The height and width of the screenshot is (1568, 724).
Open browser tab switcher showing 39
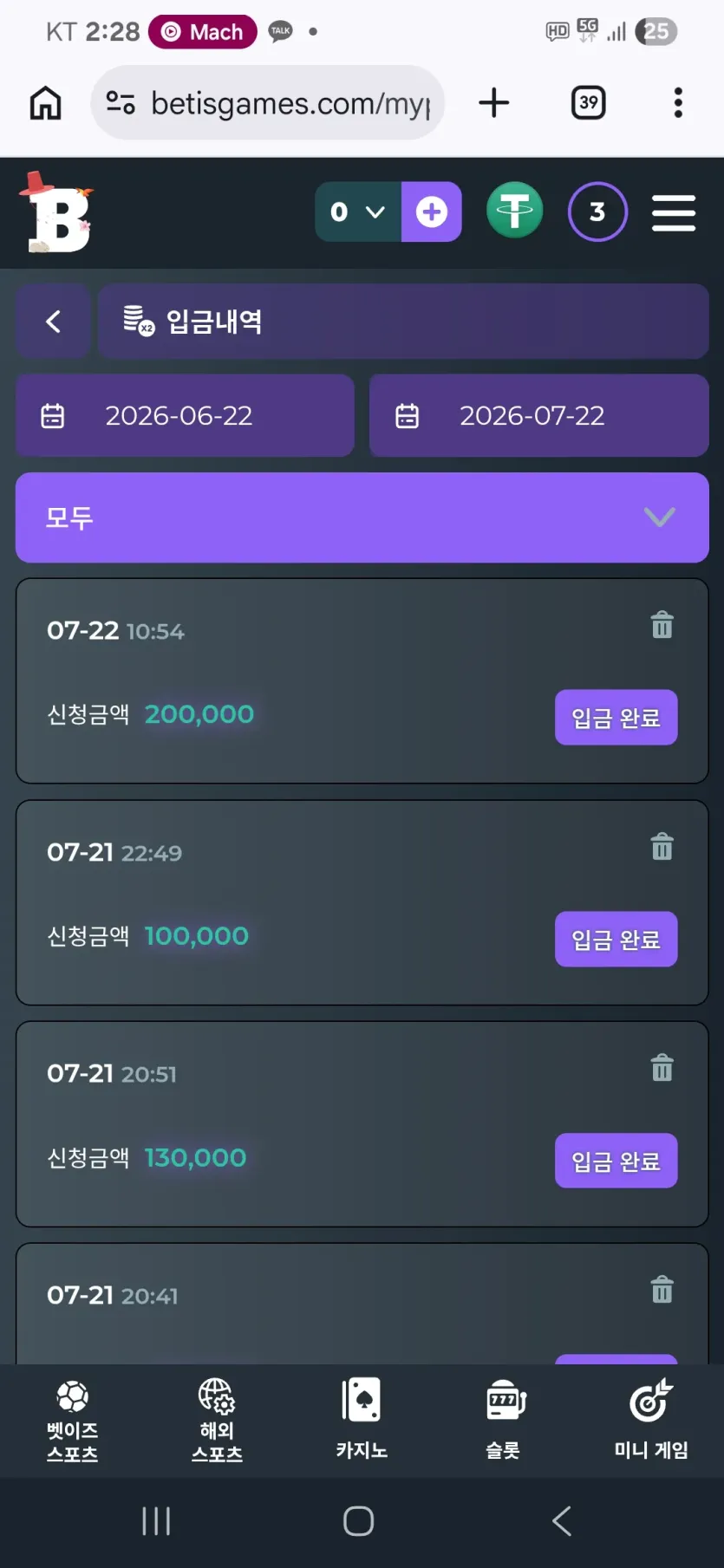coord(589,103)
